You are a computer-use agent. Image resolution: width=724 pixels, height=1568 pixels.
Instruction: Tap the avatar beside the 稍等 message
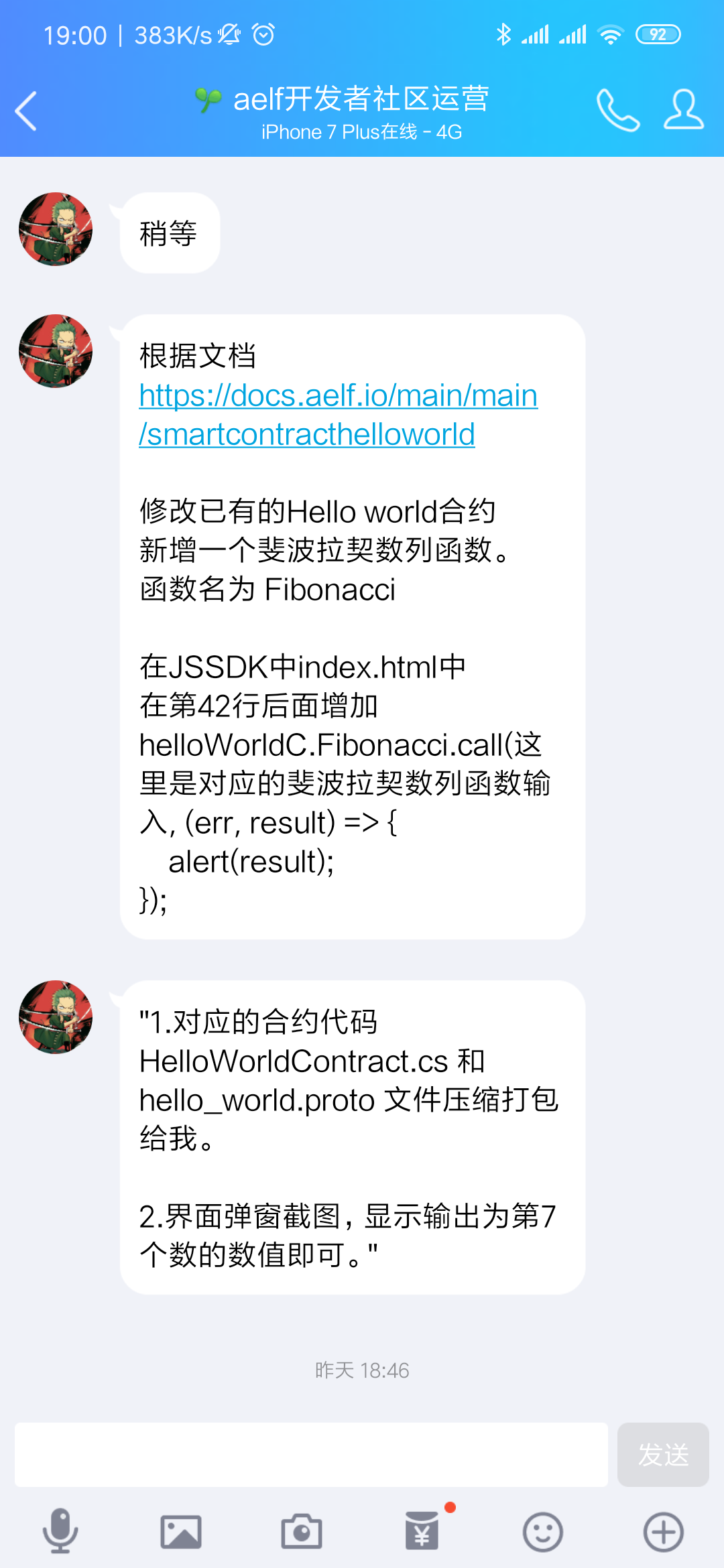56,229
